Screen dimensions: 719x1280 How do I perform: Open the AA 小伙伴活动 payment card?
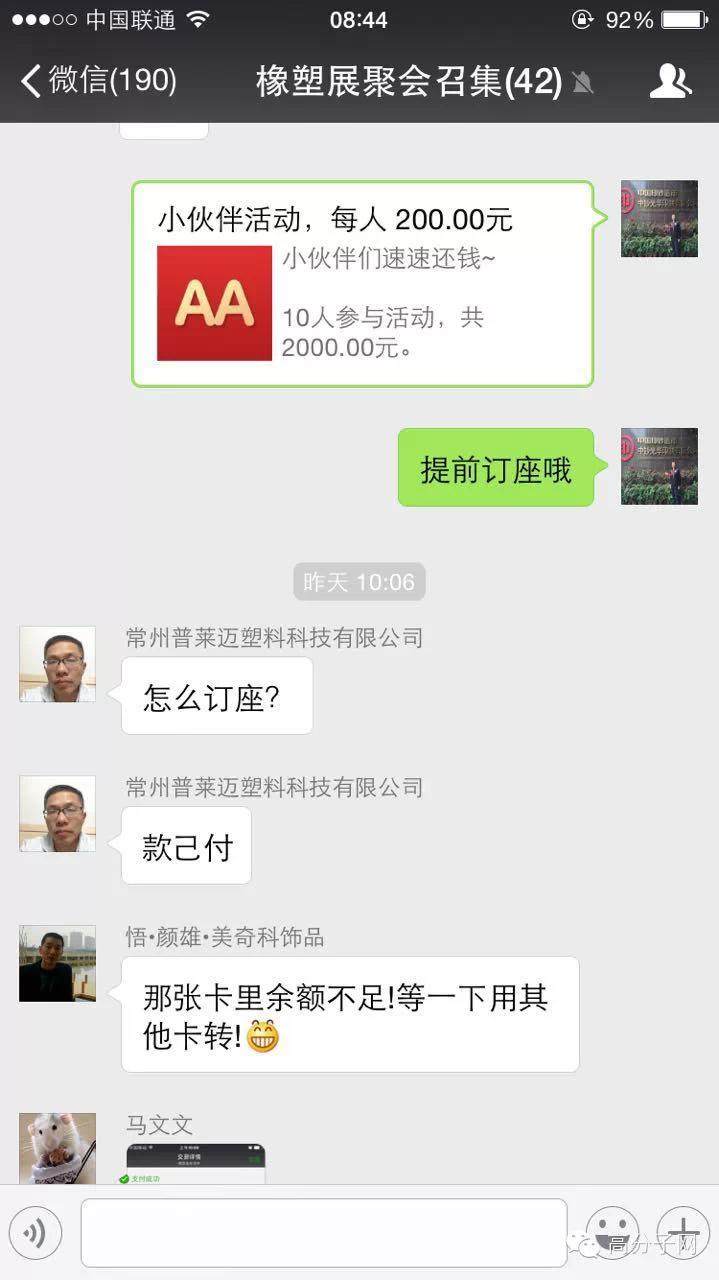362,284
